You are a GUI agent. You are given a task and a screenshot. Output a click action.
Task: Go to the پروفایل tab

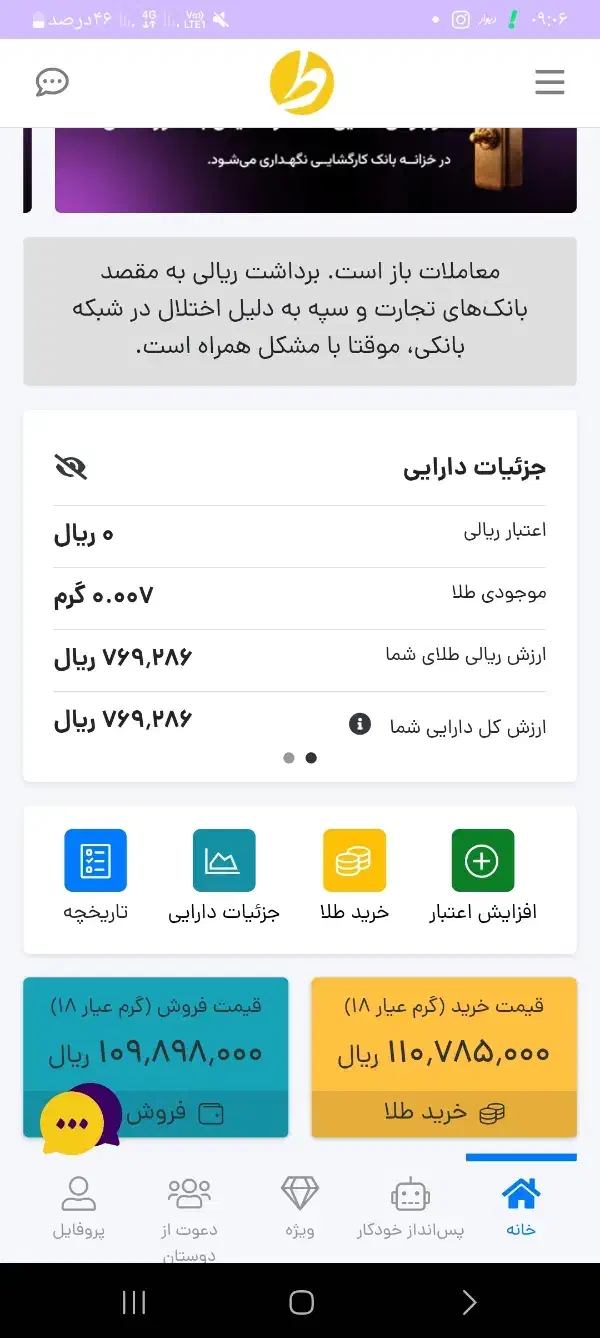click(x=78, y=1206)
